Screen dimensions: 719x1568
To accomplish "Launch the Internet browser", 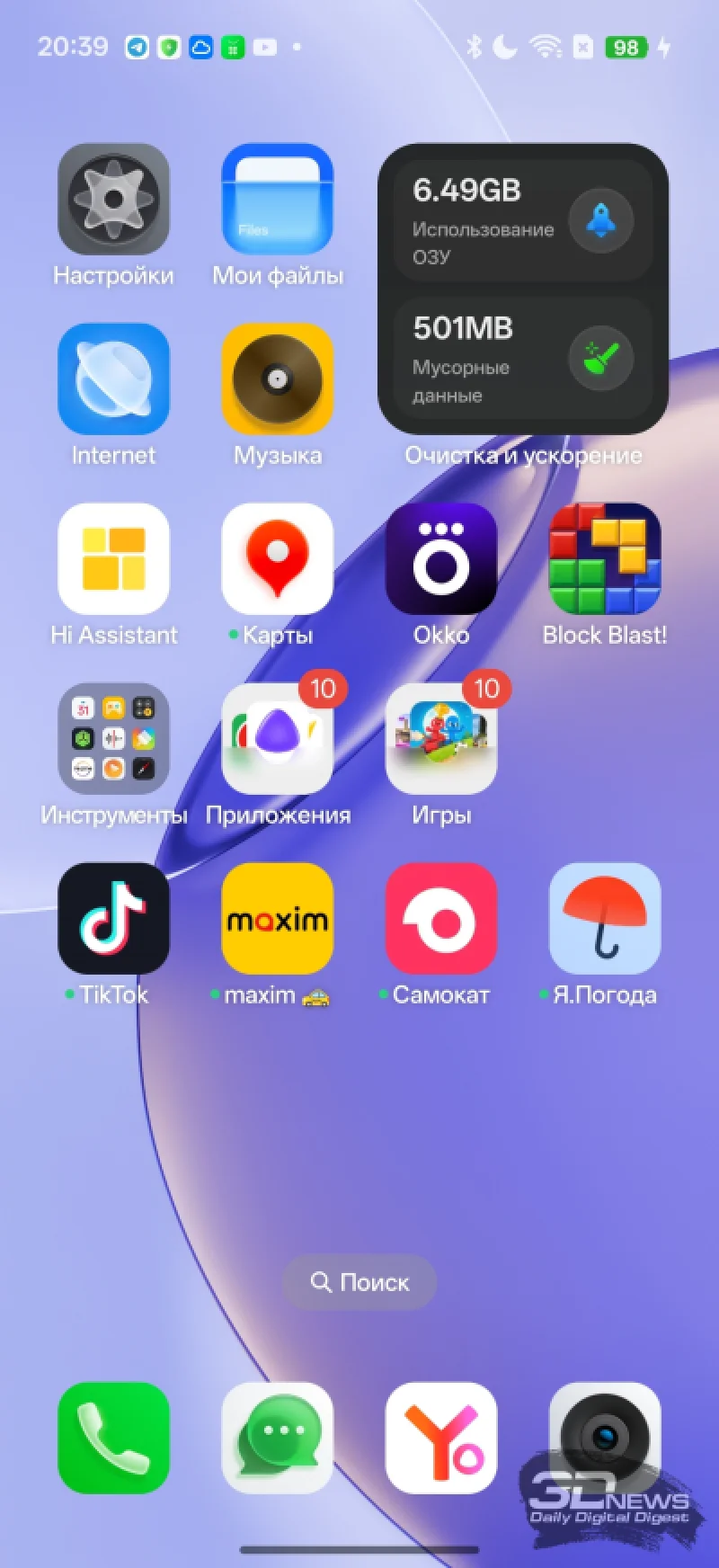I will pos(113,379).
